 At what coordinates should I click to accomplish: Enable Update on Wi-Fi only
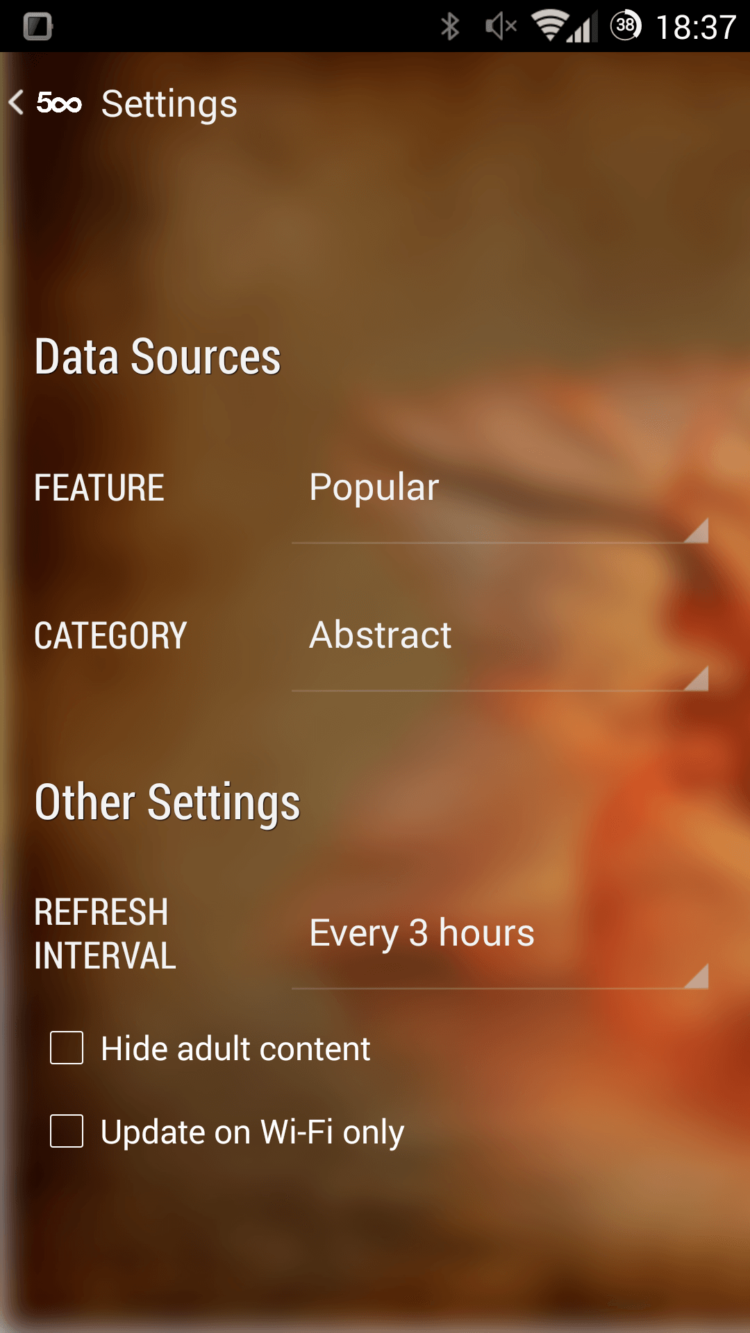pos(67,1132)
